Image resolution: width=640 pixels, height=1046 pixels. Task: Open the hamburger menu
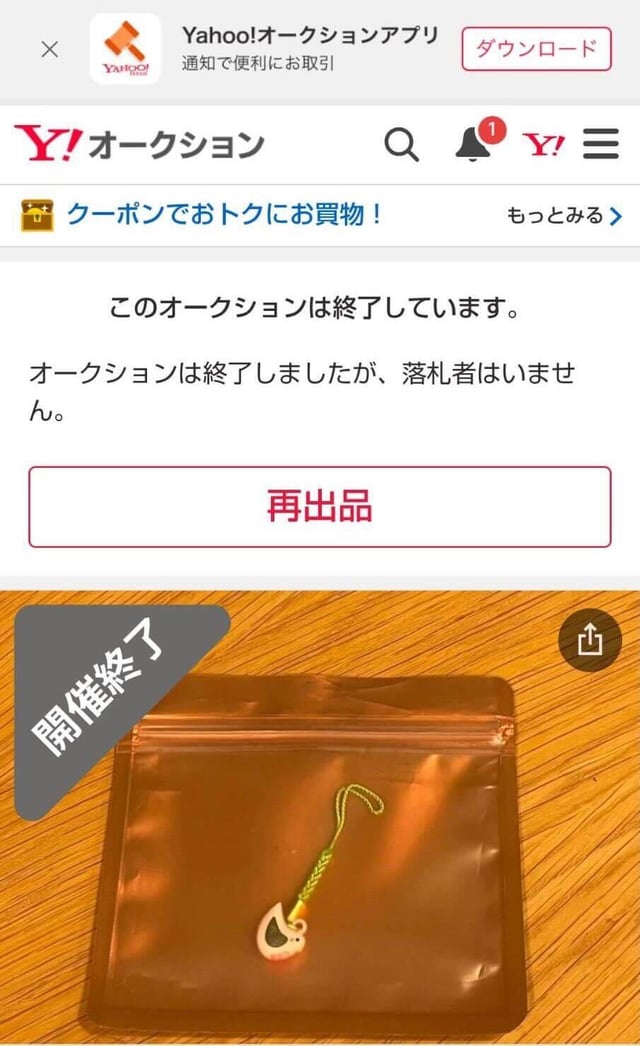[600, 146]
